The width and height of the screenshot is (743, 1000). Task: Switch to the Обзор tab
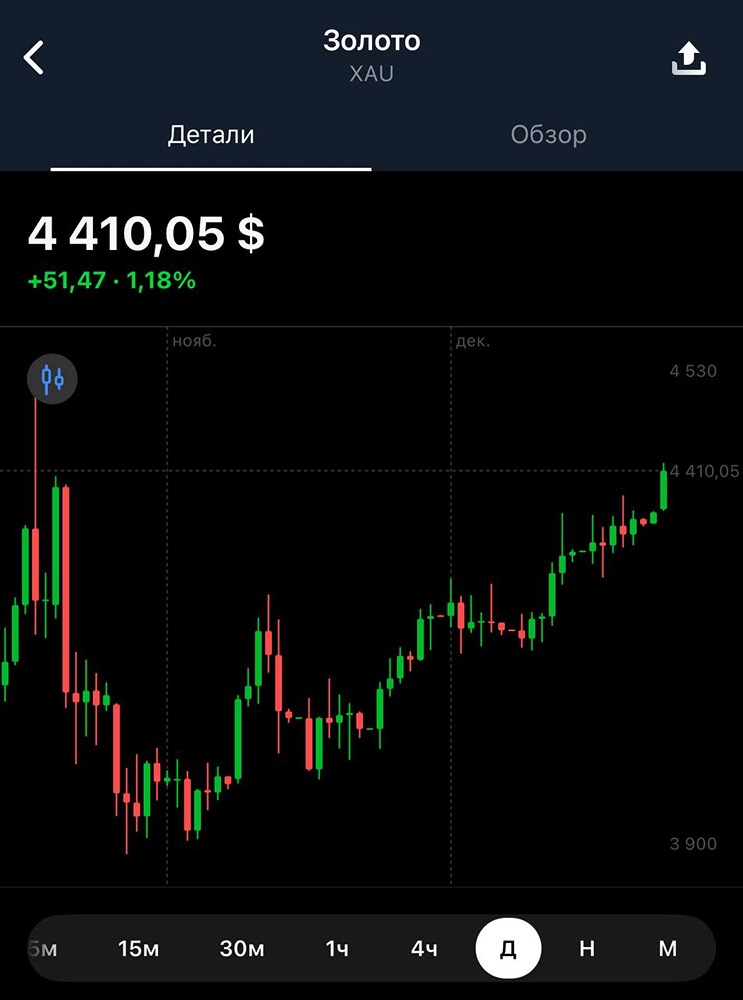point(548,135)
